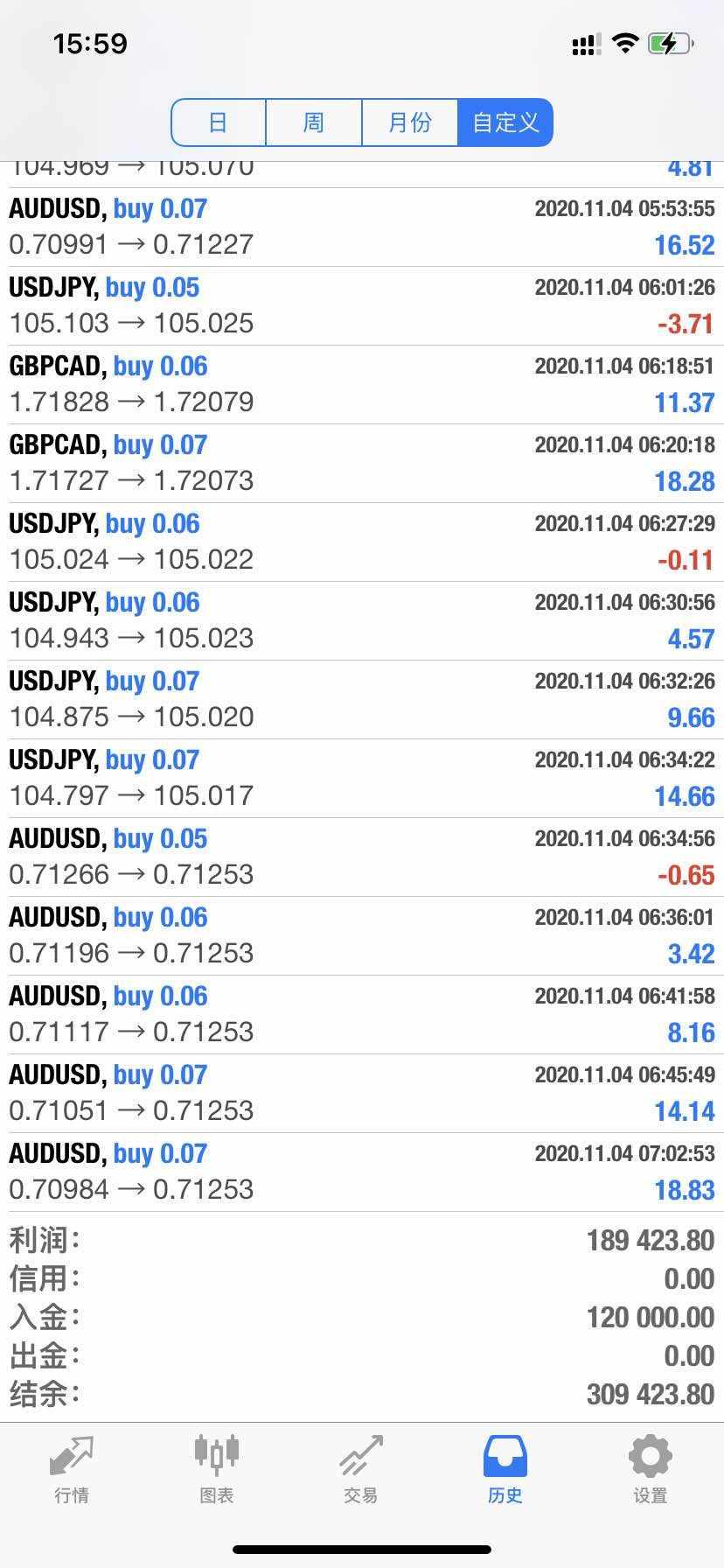
Task: Go to the 图表 chart tab
Action: tap(216, 1469)
